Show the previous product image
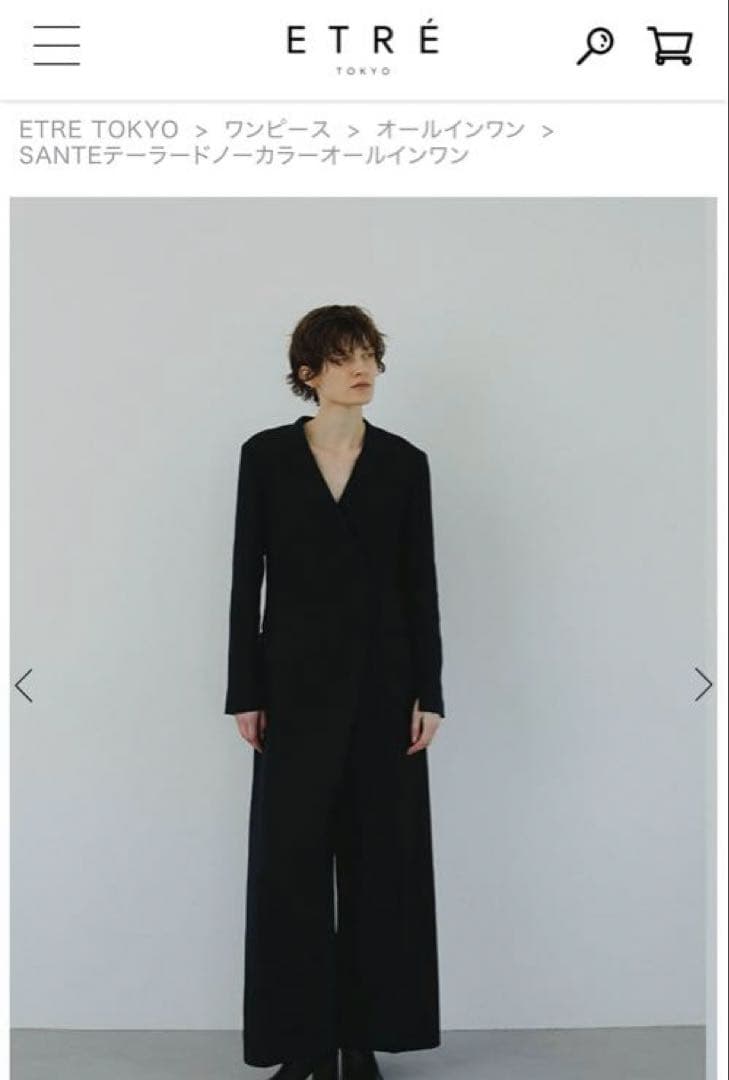Screen dimensions: 729x1080 click(x=24, y=685)
